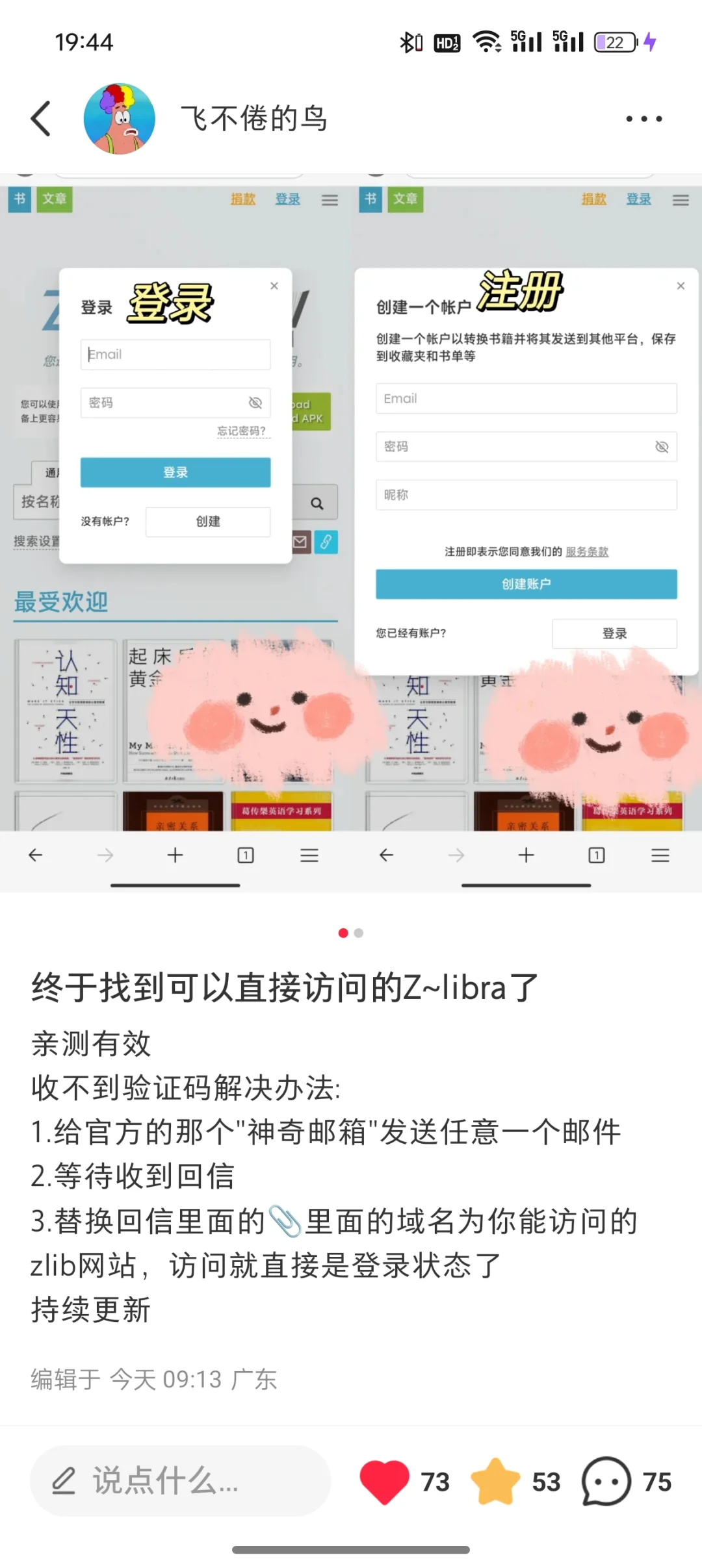Tap the 说点什么 comment box
This screenshot has width=702, height=1568.
point(180,1482)
